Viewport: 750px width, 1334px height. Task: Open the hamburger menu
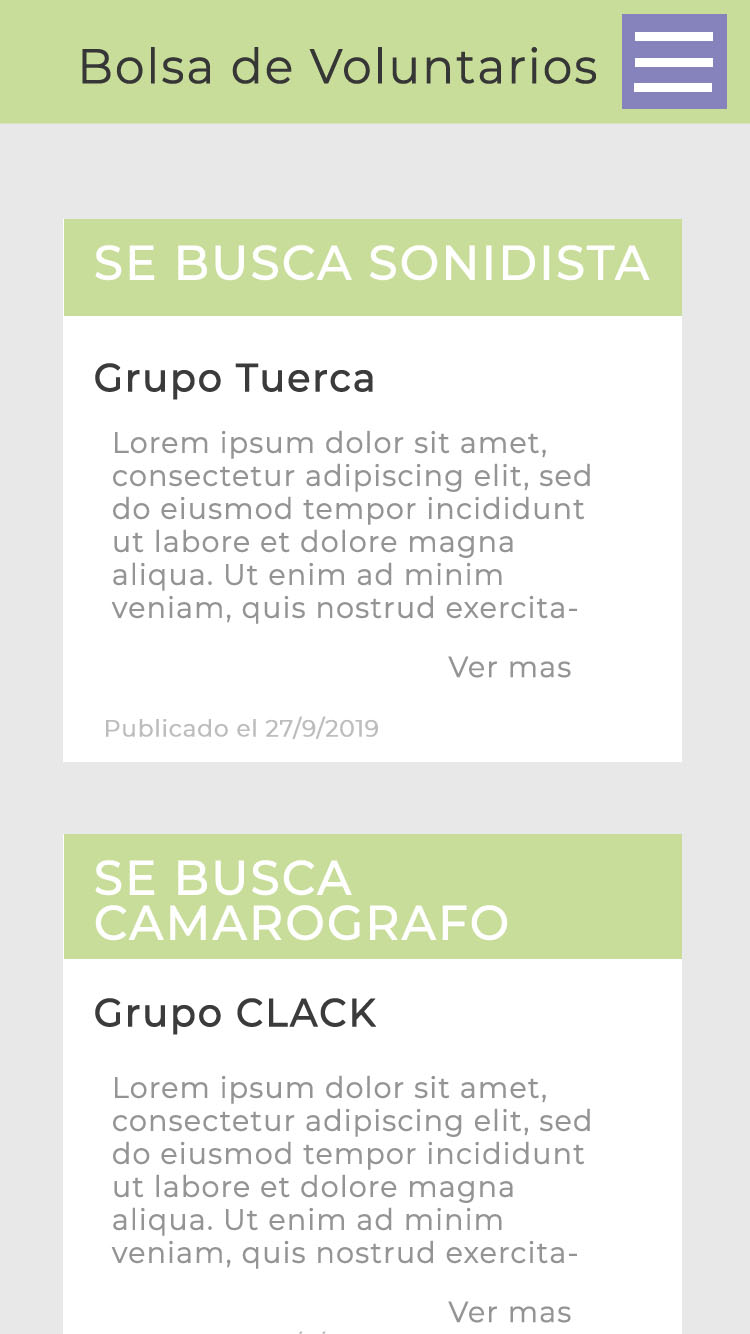(x=674, y=62)
